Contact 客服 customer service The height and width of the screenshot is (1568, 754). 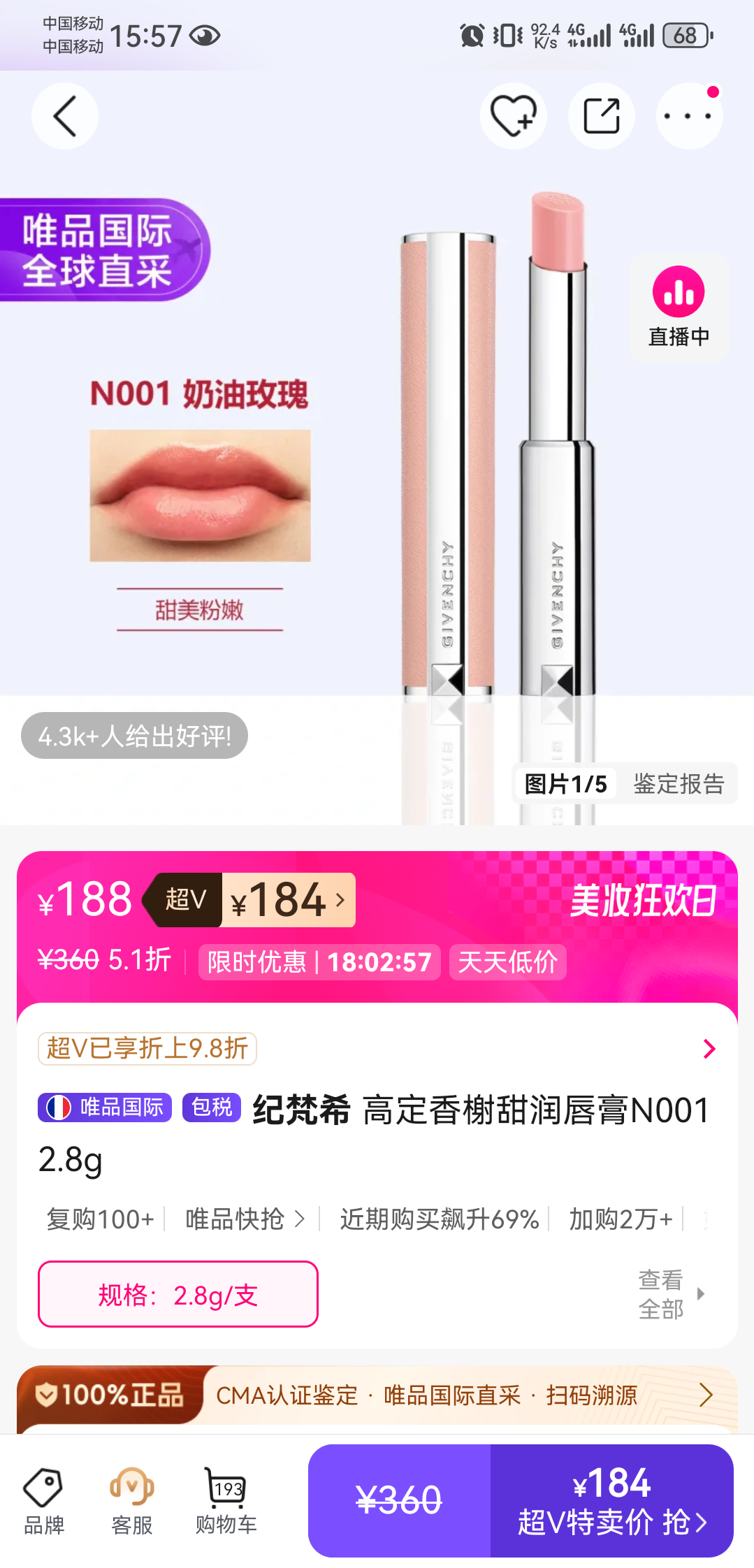pos(133,1502)
